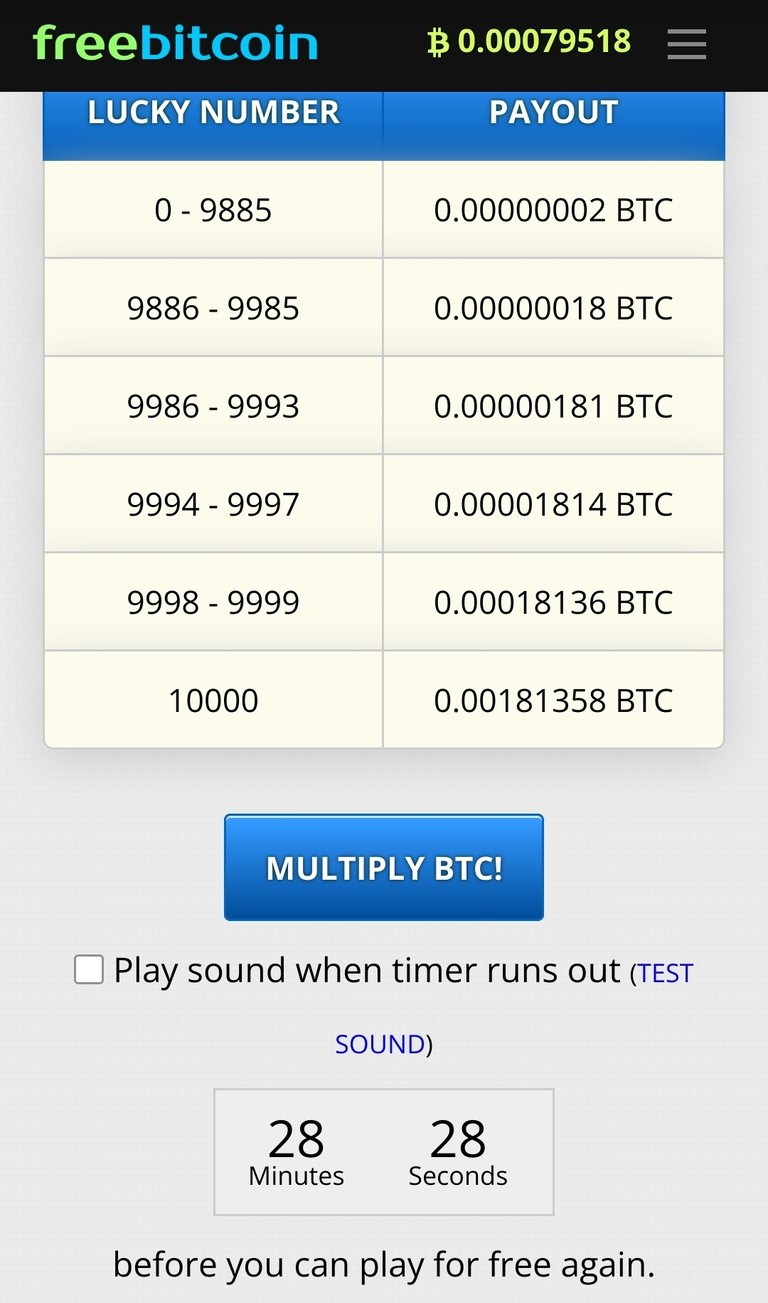Enable play sound when timer runs out
768x1303 pixels.
tap(89, 969)
